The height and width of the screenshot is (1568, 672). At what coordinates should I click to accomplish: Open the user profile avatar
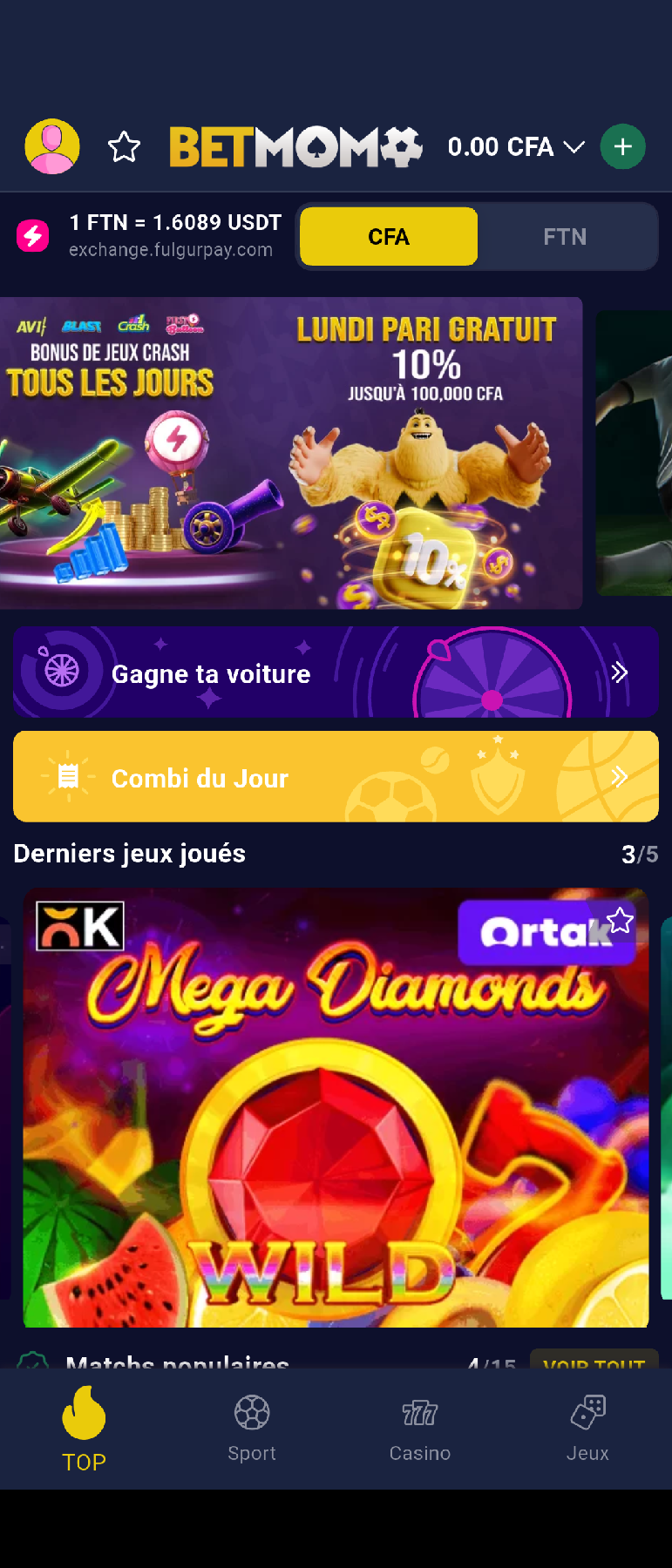(52, 146)
